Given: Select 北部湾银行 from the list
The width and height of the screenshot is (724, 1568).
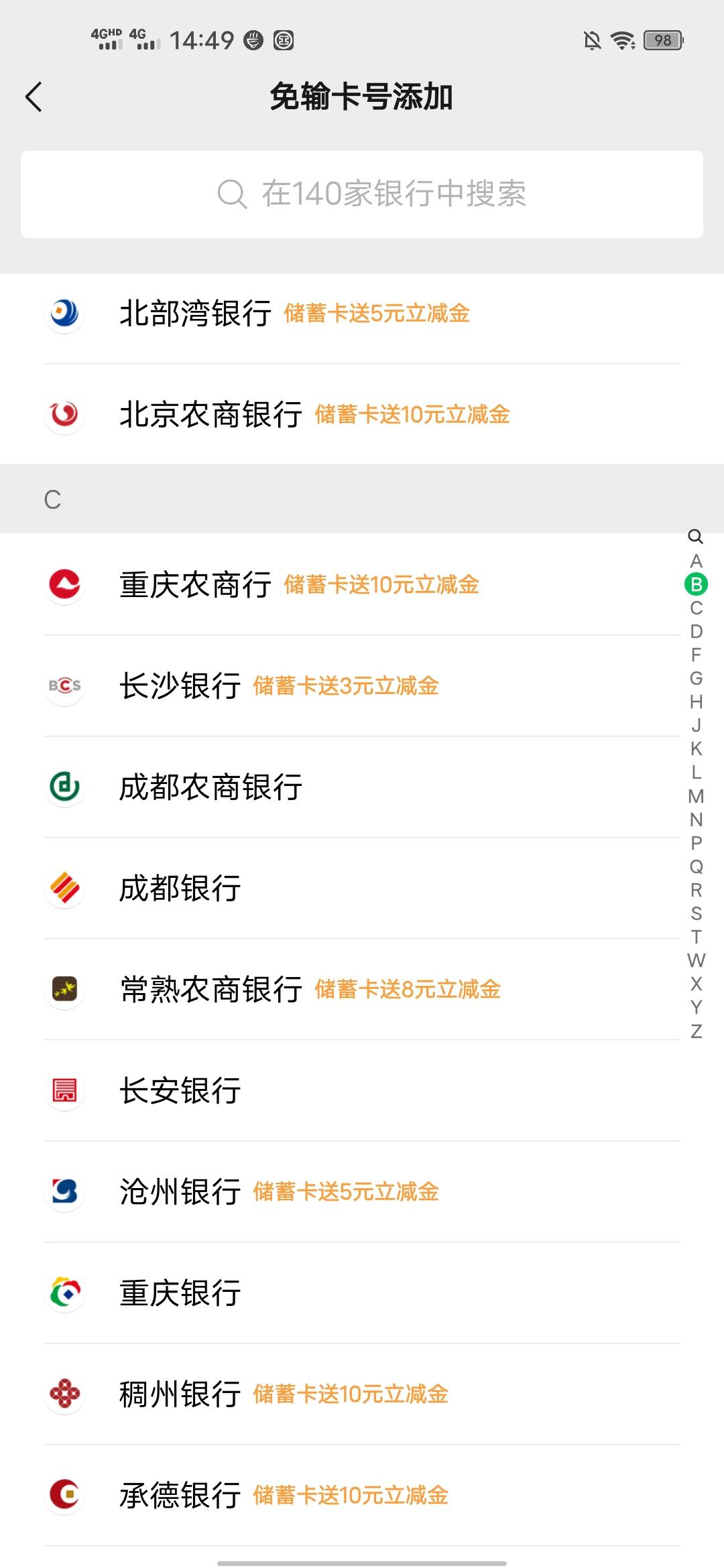Looking at the screenshot, I should click(362, 314).
